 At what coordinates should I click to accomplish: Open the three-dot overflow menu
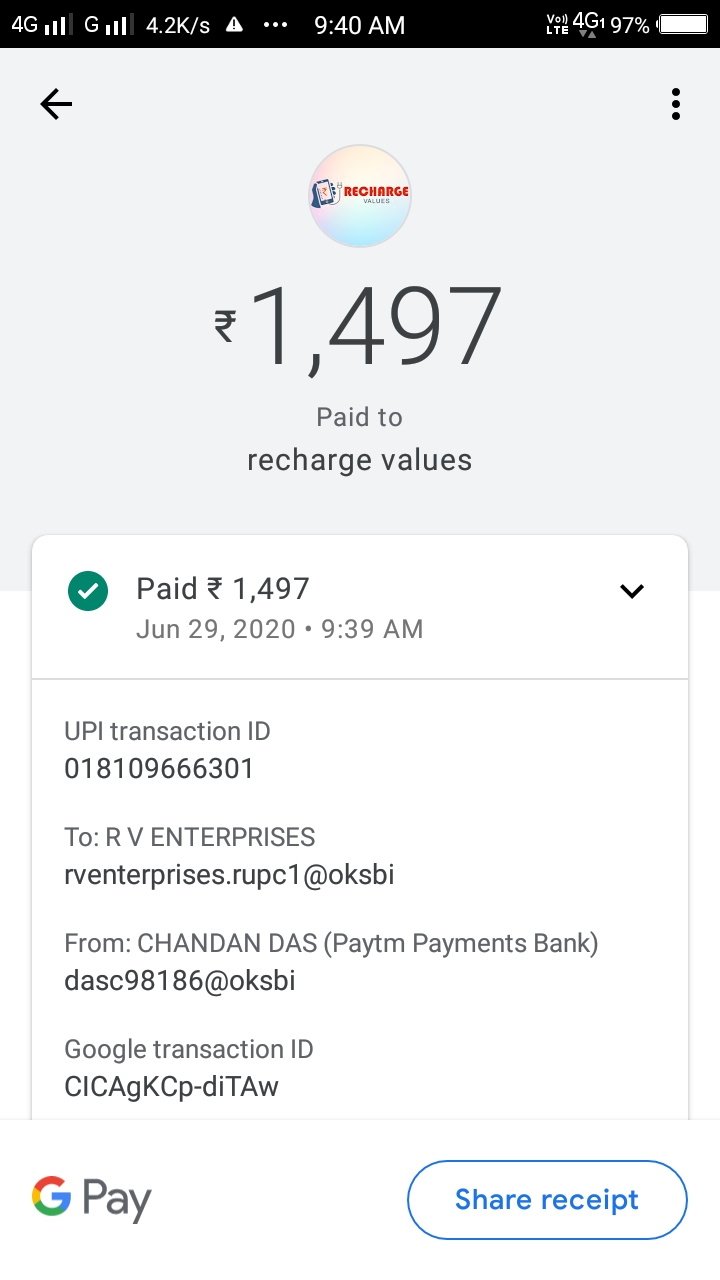pos(676,104)
